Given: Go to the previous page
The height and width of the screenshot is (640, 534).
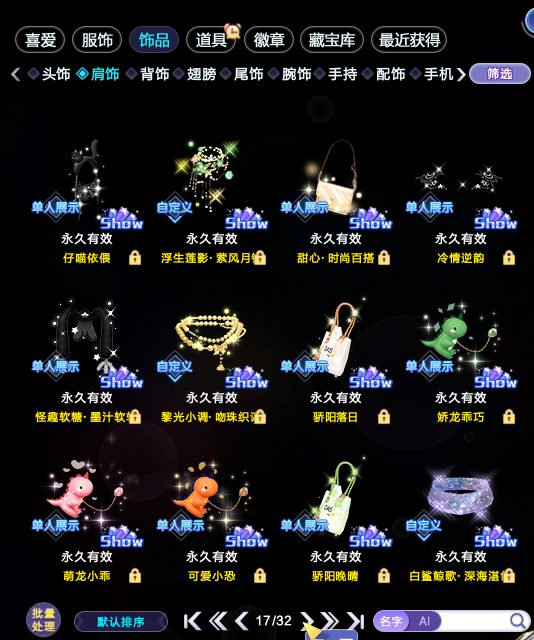Looking at the screenshot, I should [241, 621].
